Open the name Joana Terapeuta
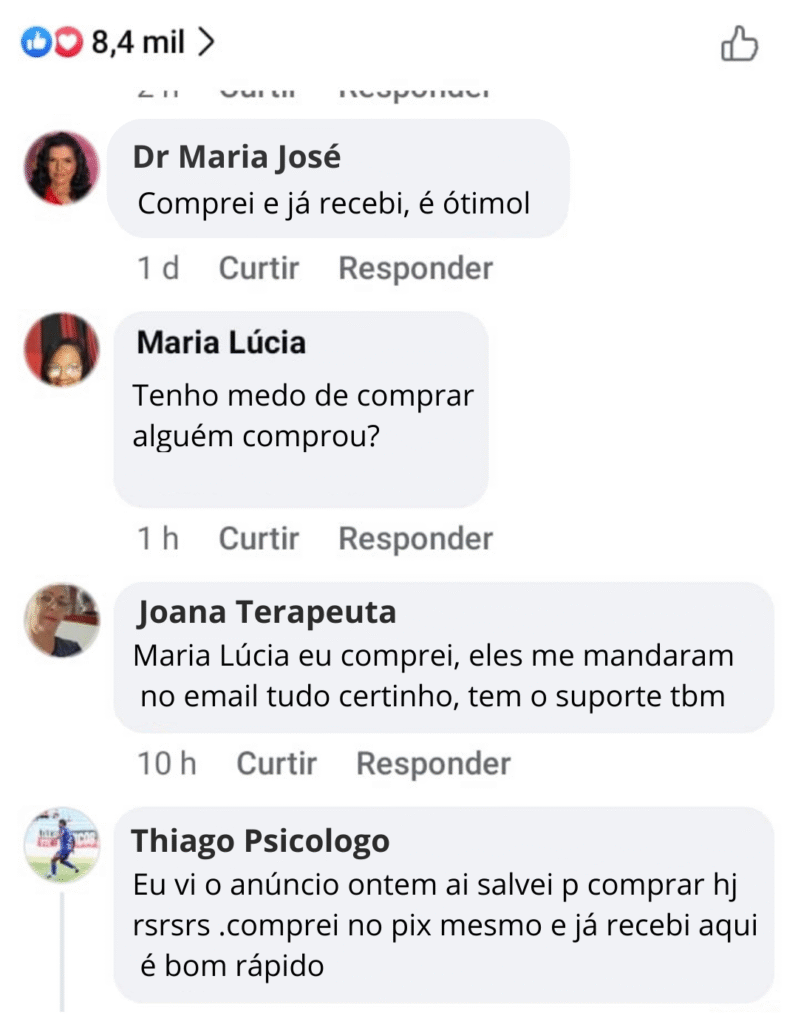The image size is (798, 1024). point(265,611)
